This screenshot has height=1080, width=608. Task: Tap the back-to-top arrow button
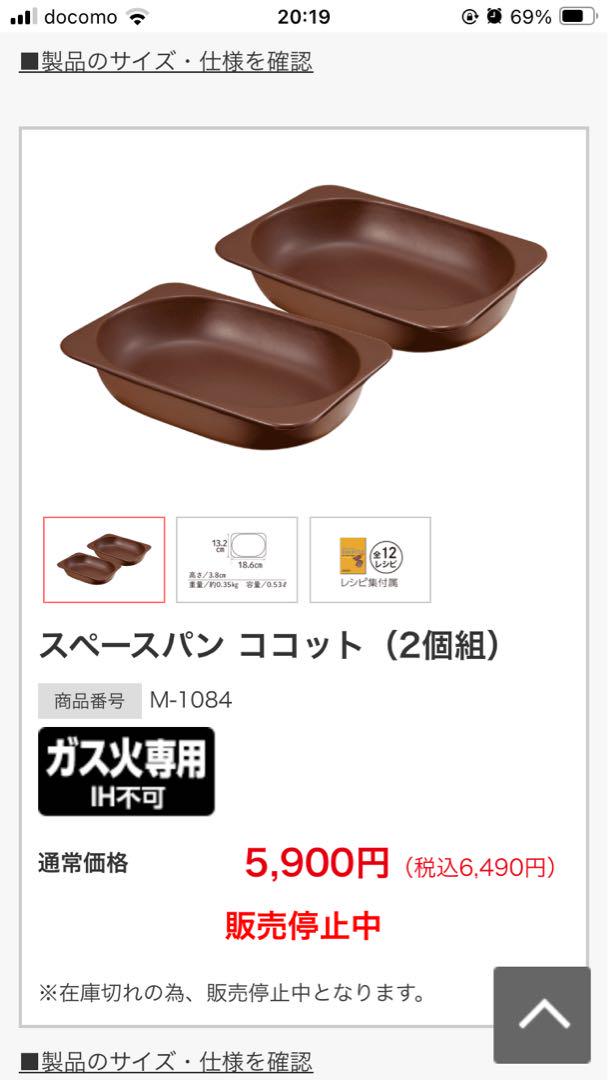point(542,1015)
